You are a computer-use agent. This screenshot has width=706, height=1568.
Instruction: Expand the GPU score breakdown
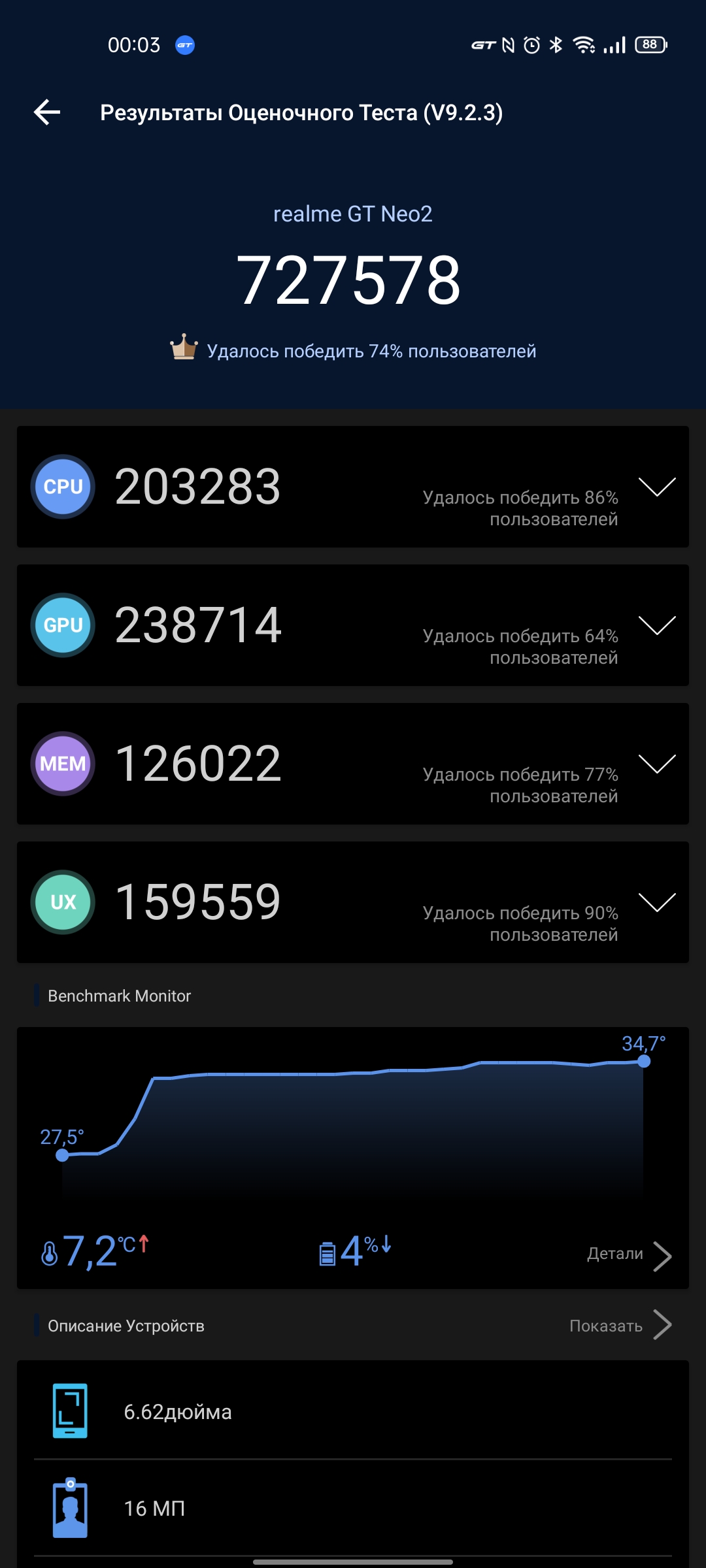[656, 626]
